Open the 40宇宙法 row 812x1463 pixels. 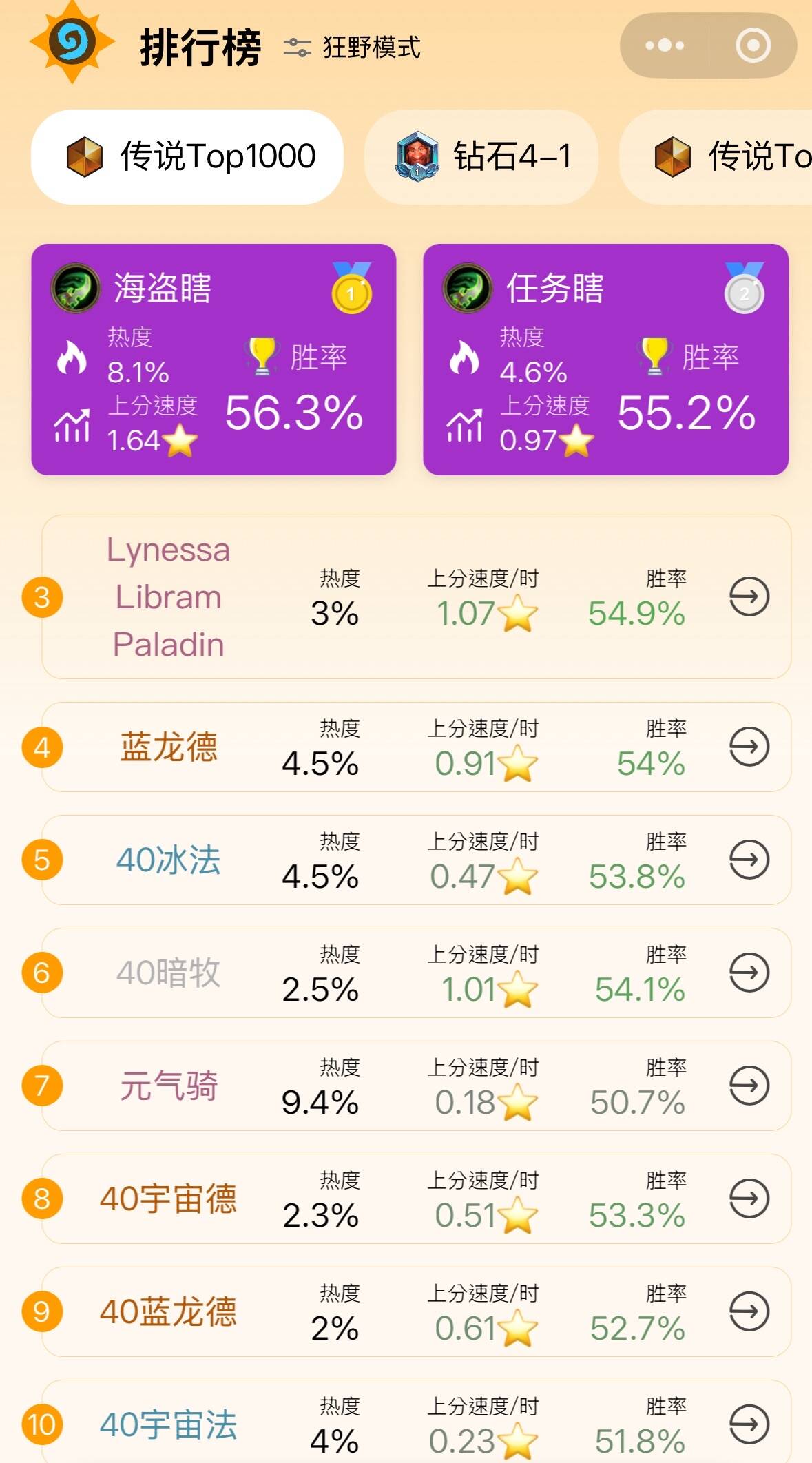click(x=416, y=1422)
